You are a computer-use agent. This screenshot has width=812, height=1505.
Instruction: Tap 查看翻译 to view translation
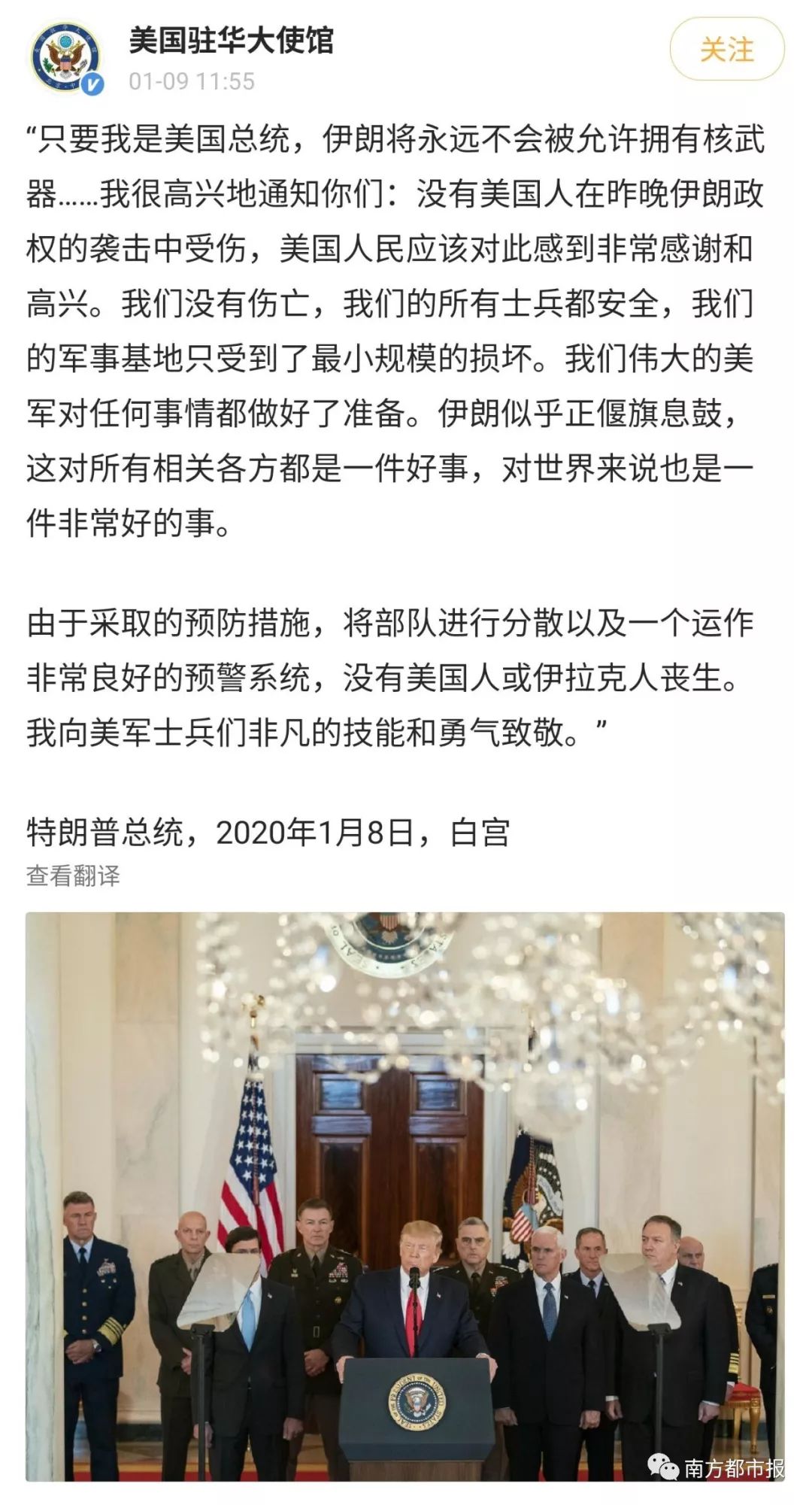[73, 875]
